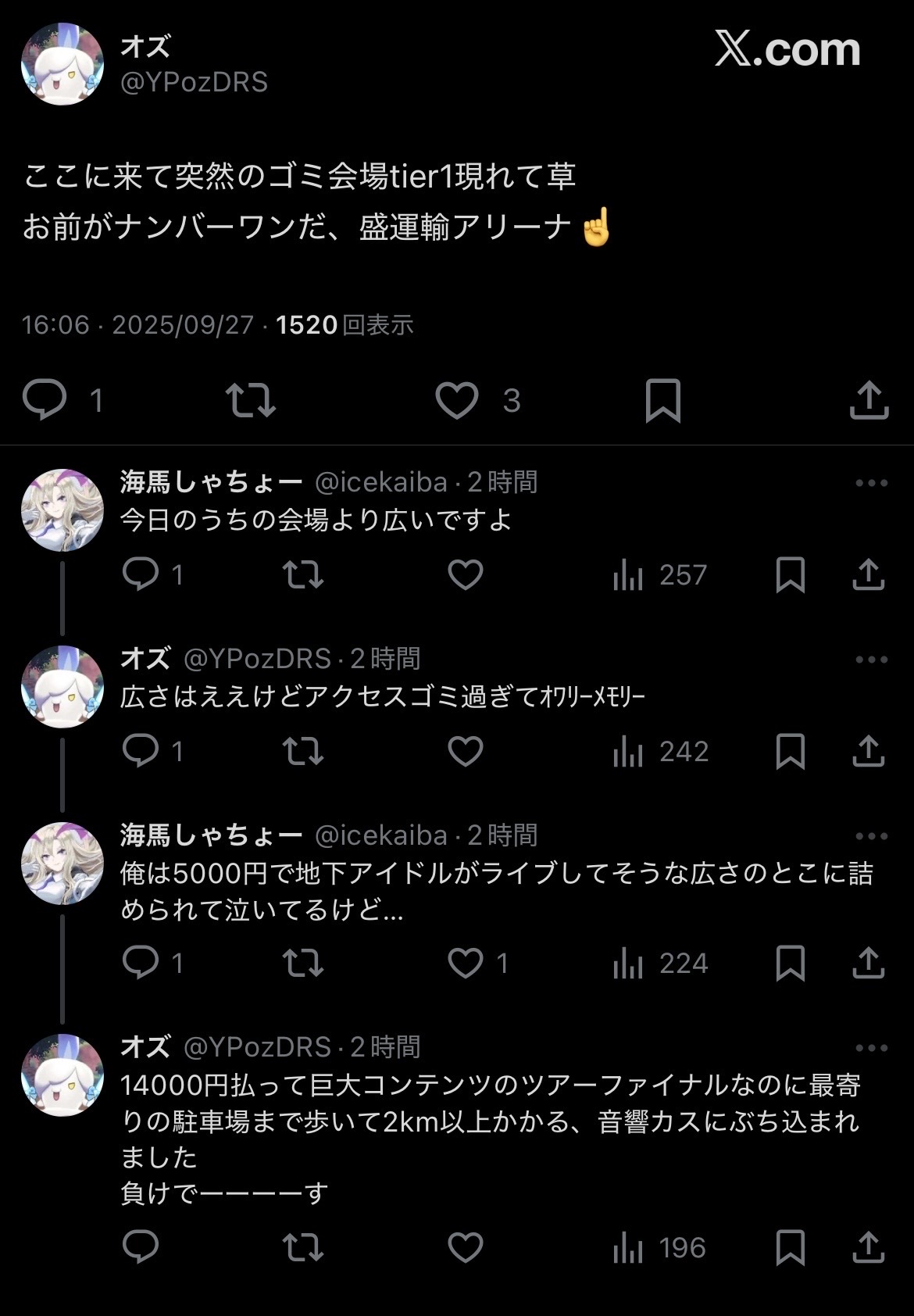
Task: Like the main post by オズ
Action: coord(457,401)
